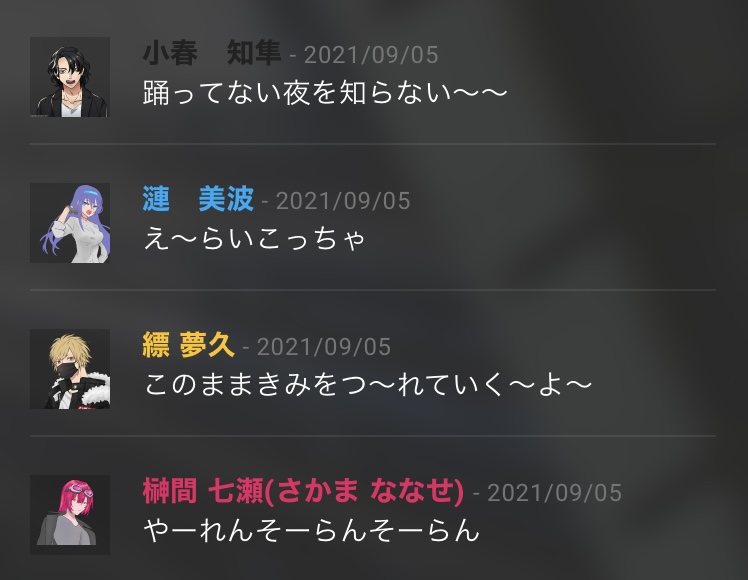Open 小春 知隼's profile avatar

[x=69, y=77]
